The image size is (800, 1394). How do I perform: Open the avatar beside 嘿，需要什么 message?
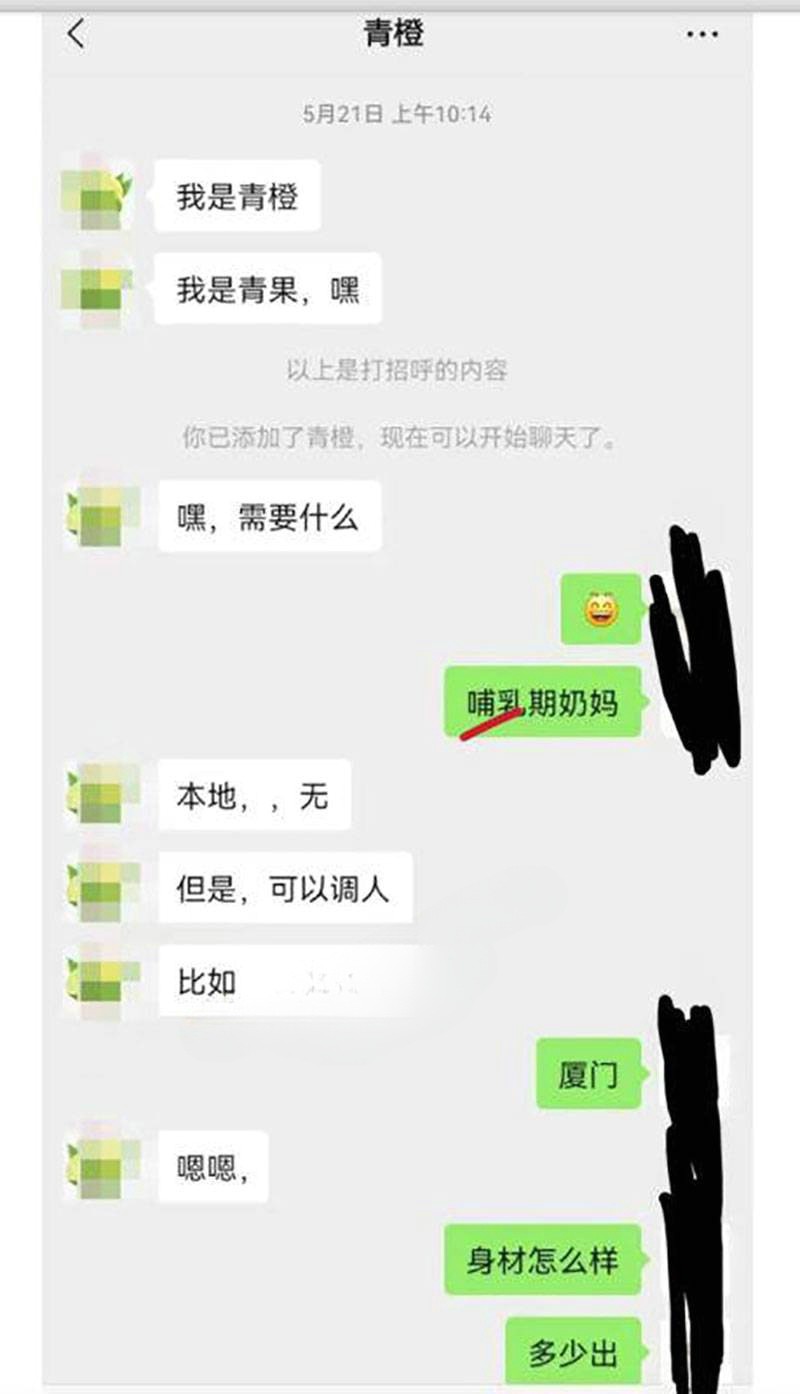click(x=101, y=515)
